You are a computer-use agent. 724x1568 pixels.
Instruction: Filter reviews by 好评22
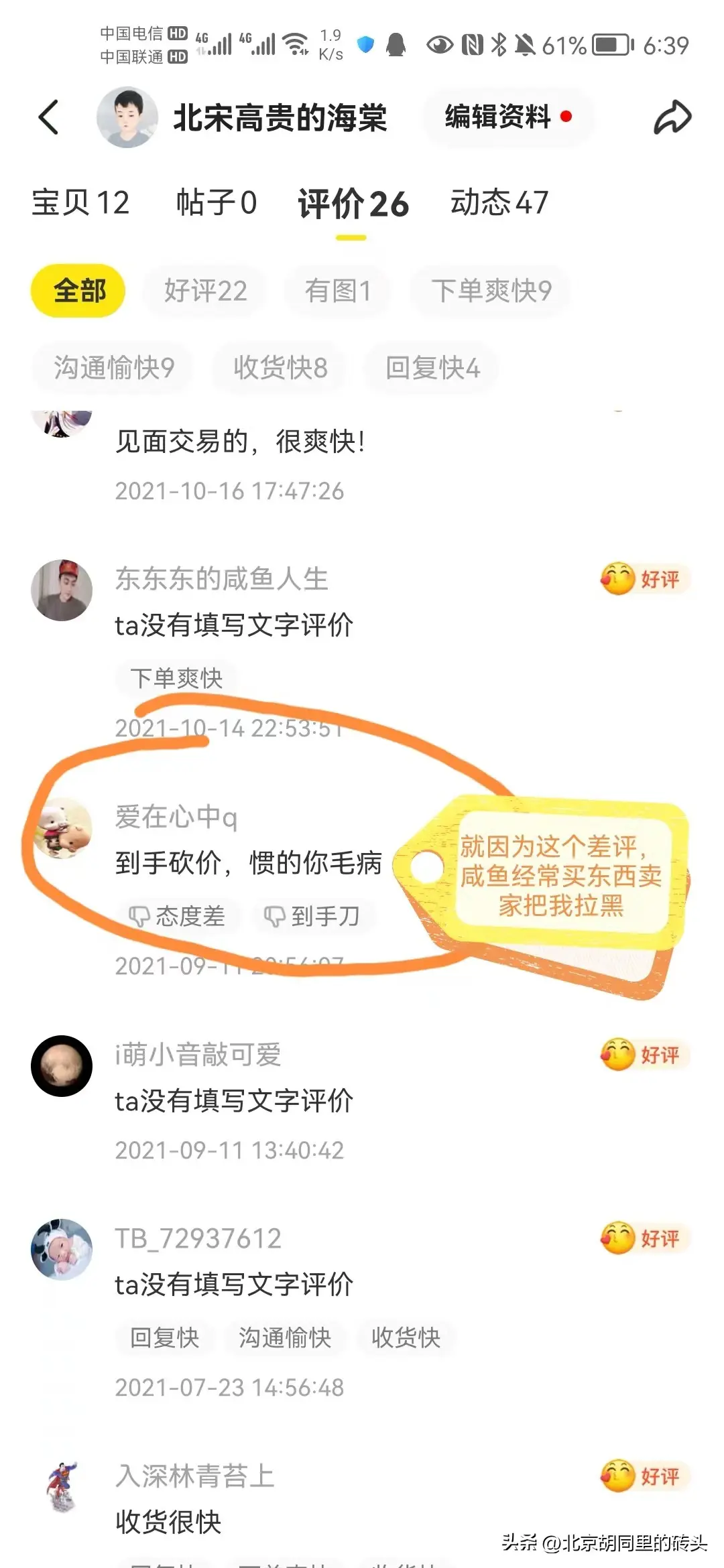pyautogui.click(x=205, y=291)
